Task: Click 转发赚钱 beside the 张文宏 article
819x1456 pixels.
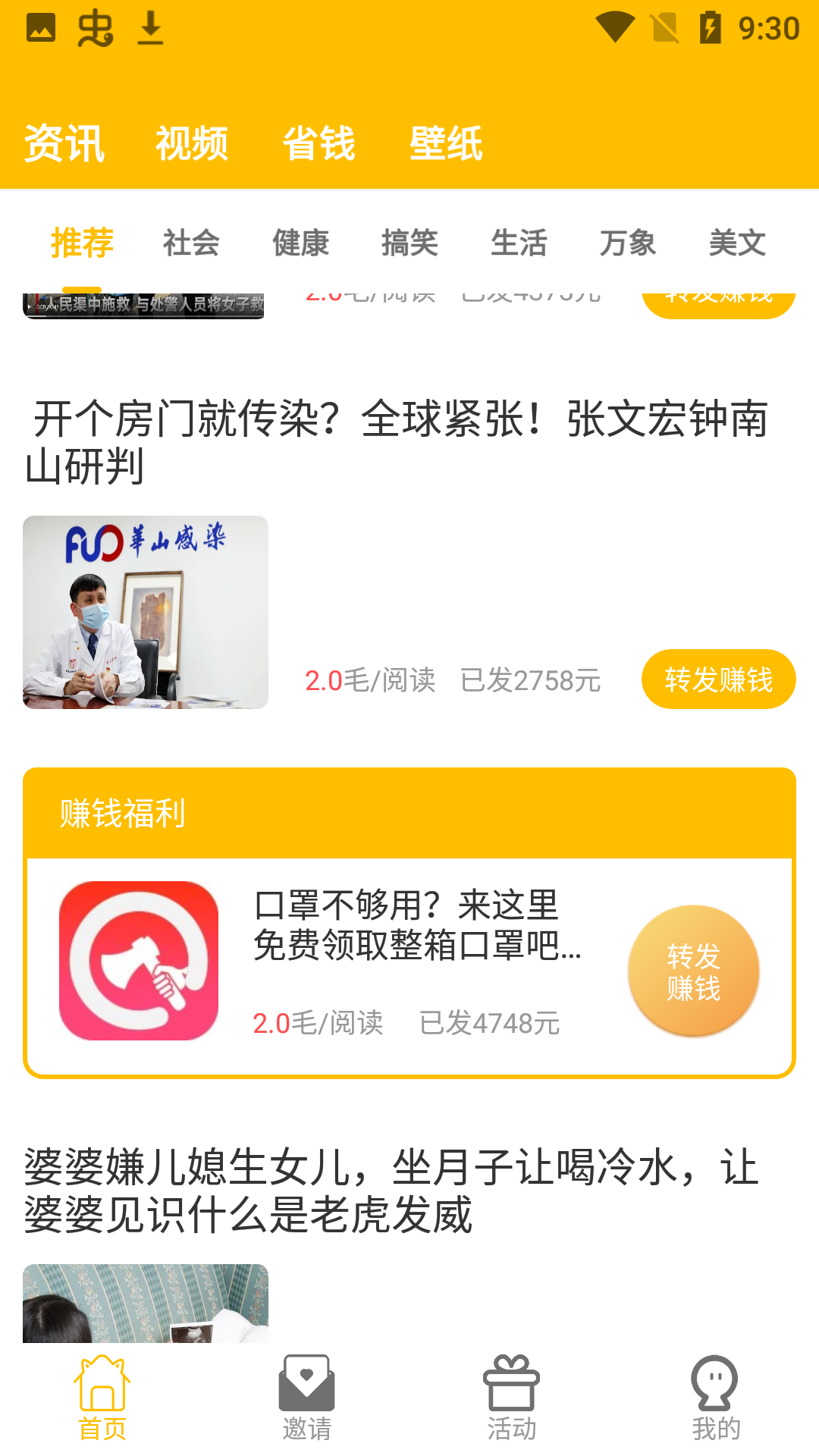Action: click(719, 679)
